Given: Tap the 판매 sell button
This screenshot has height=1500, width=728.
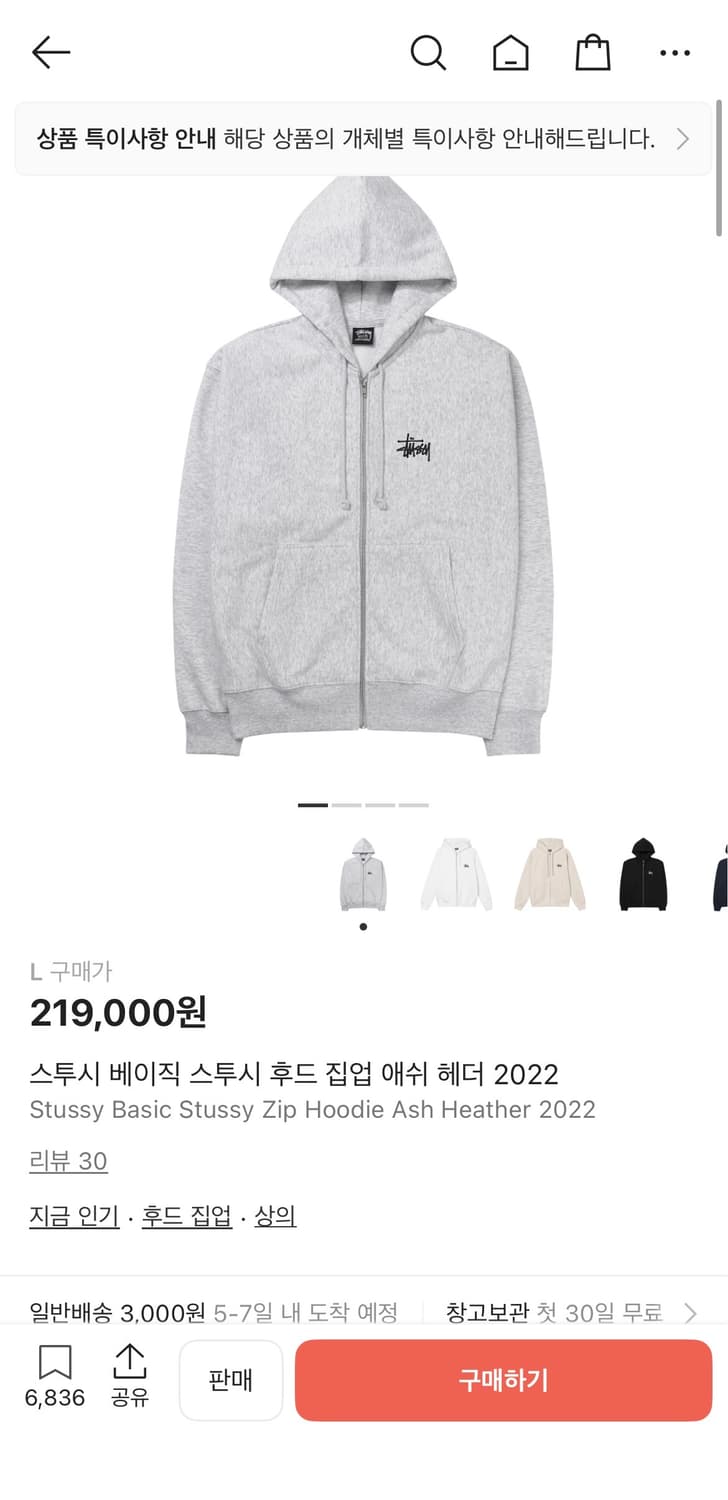Looking at the screenshot, I should [x=231, y=1380].
